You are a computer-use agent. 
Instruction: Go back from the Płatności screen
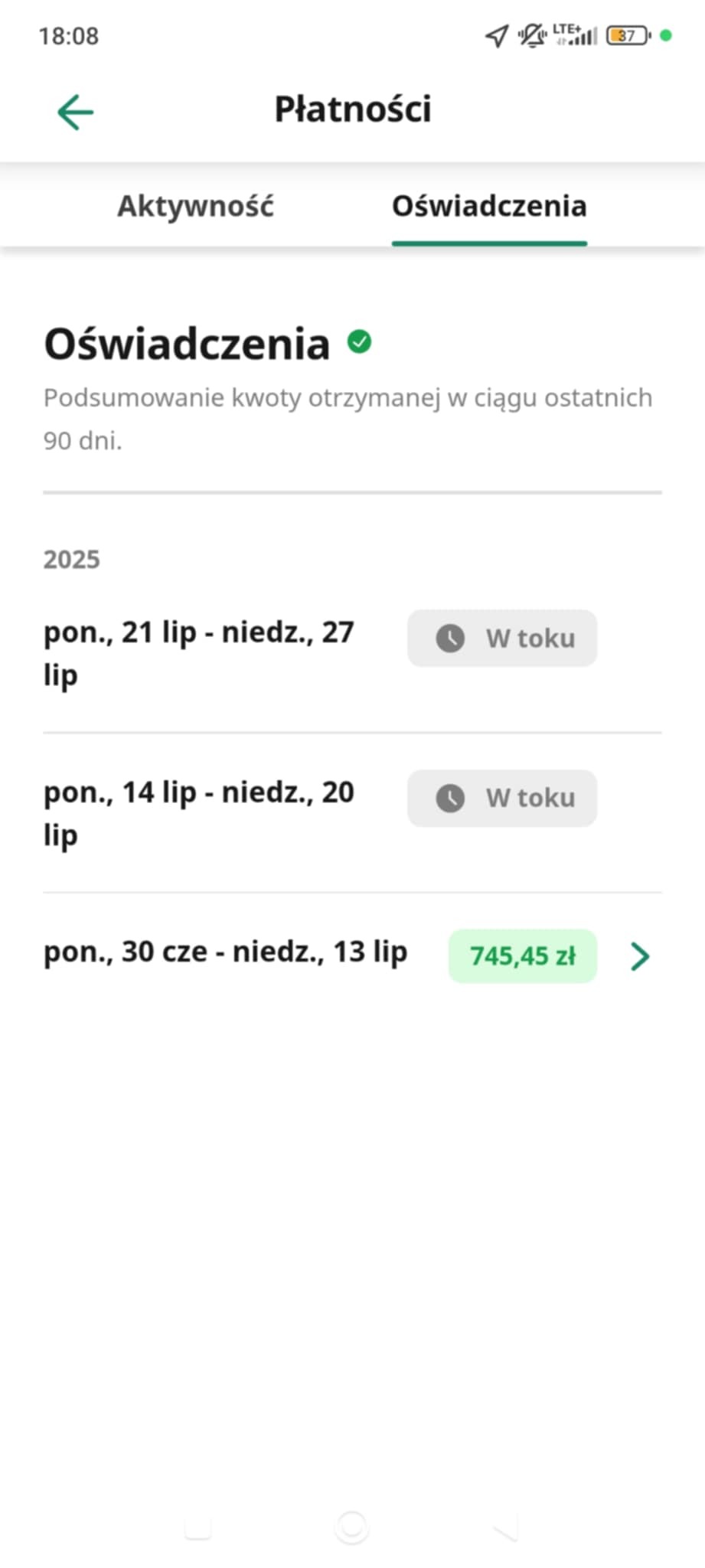point(75,112)
